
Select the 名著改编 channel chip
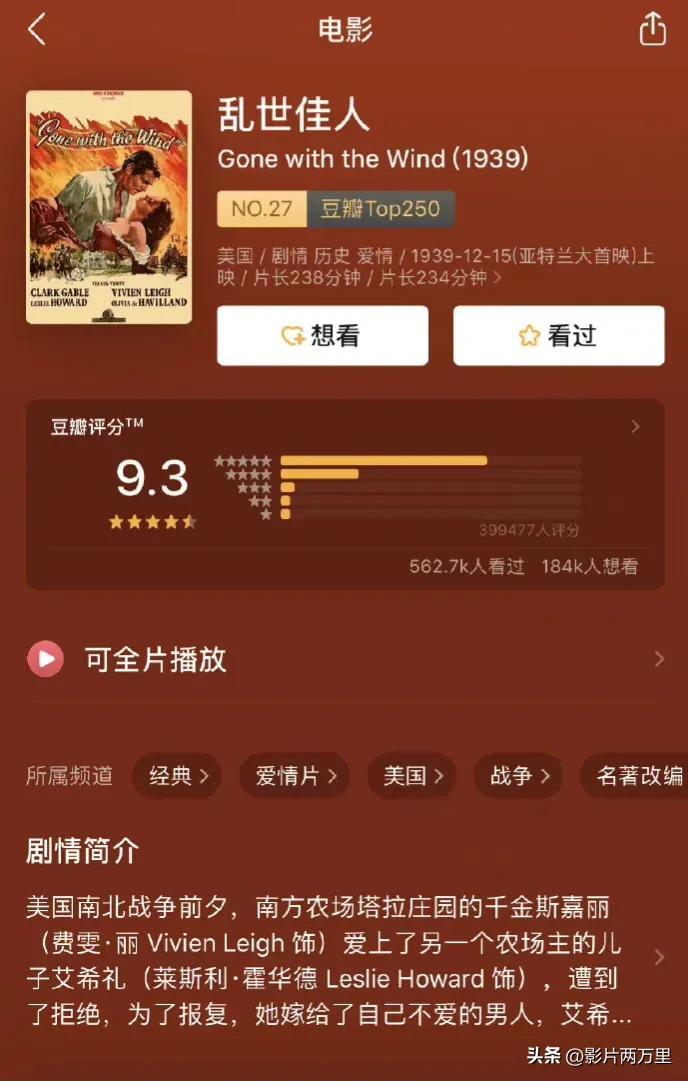(638, 776)
